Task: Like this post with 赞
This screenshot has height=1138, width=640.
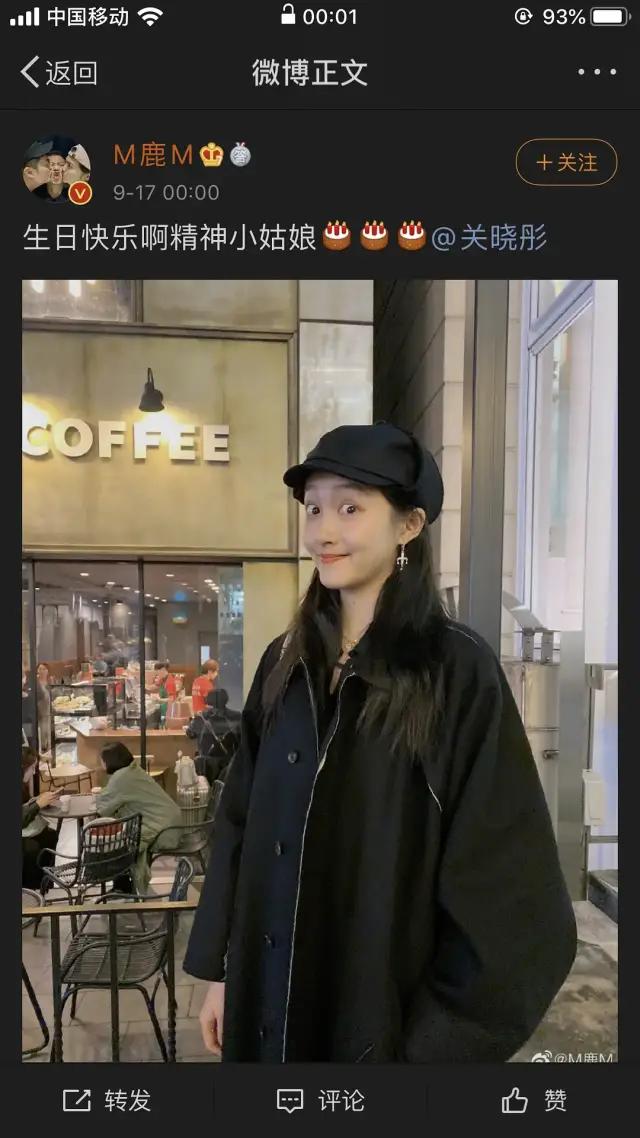Action: click(x=534, y=1101)
